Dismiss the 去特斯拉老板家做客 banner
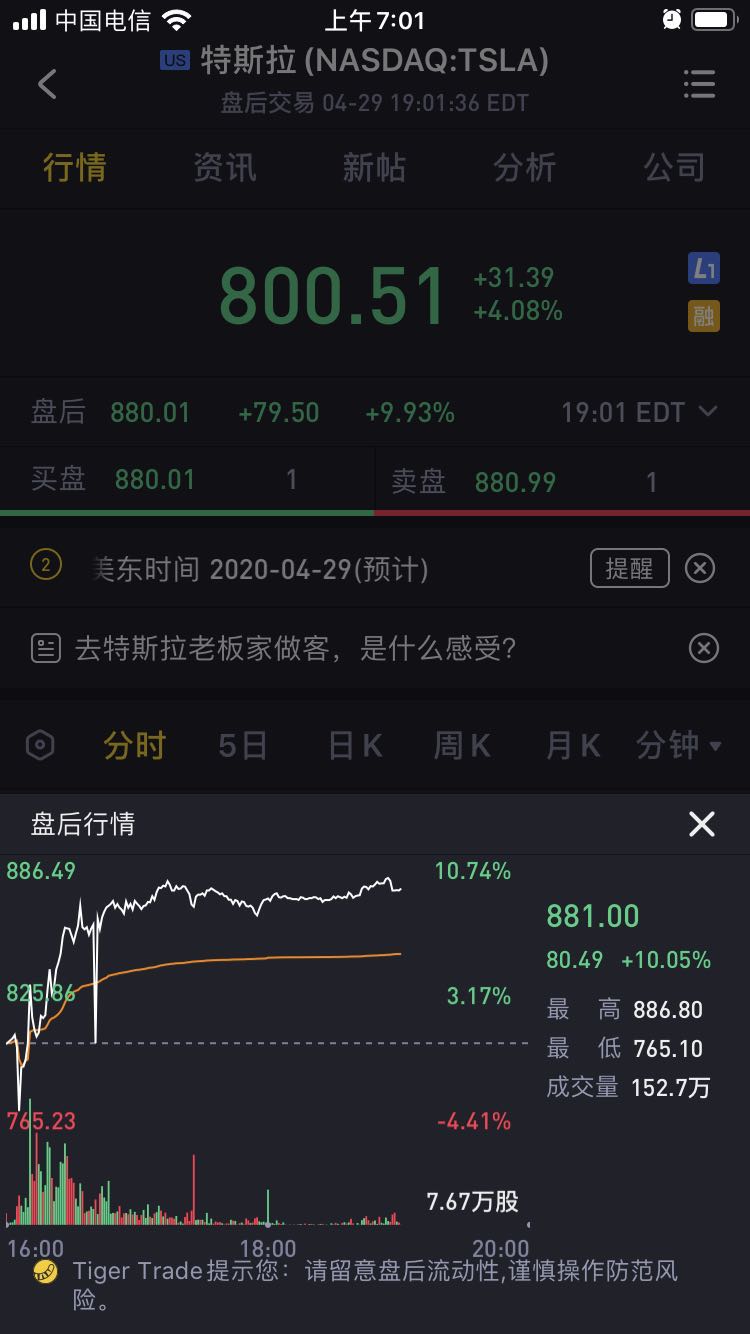The height and width of the screenshot is (1334, 750). (x=704, y=649)
